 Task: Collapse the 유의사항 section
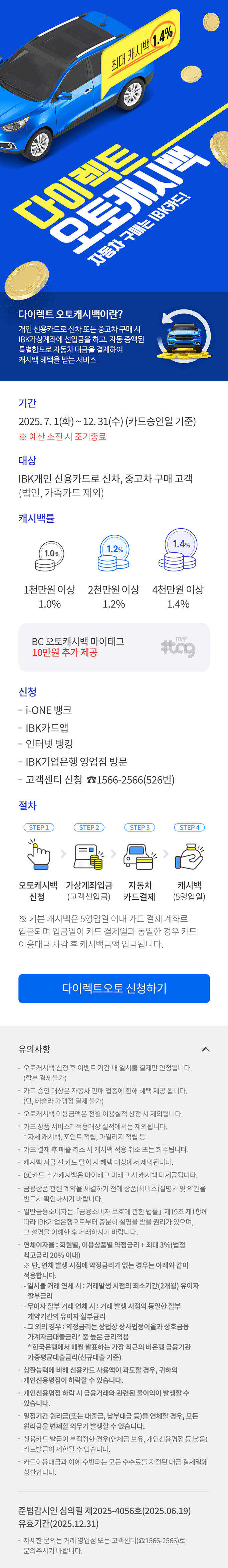coord(206,1049)
